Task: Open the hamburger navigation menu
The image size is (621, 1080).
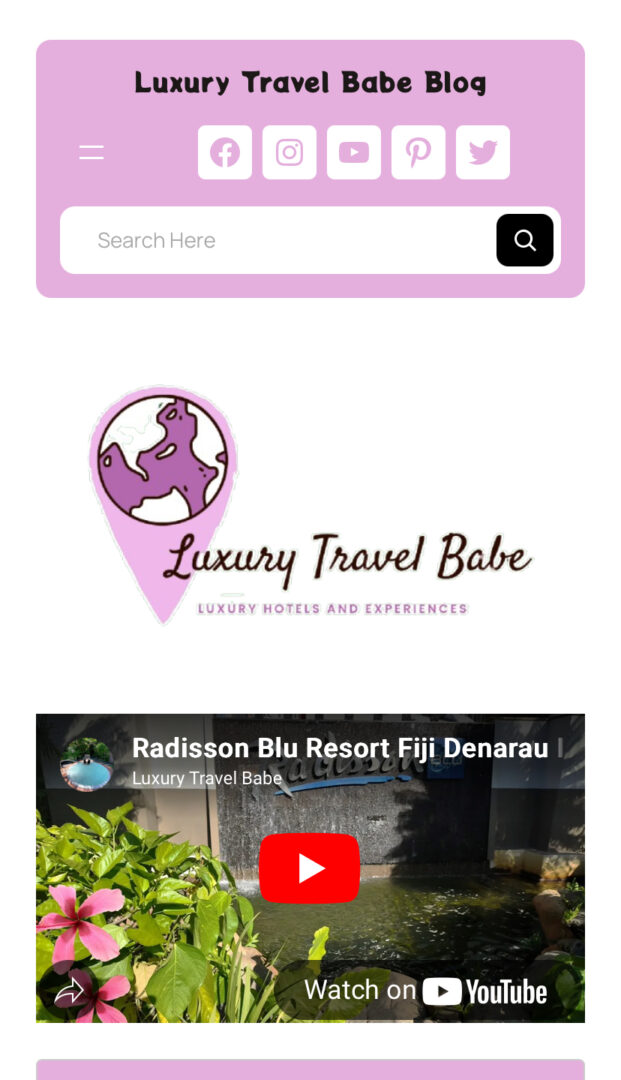Action: click(x=91, y=152)
